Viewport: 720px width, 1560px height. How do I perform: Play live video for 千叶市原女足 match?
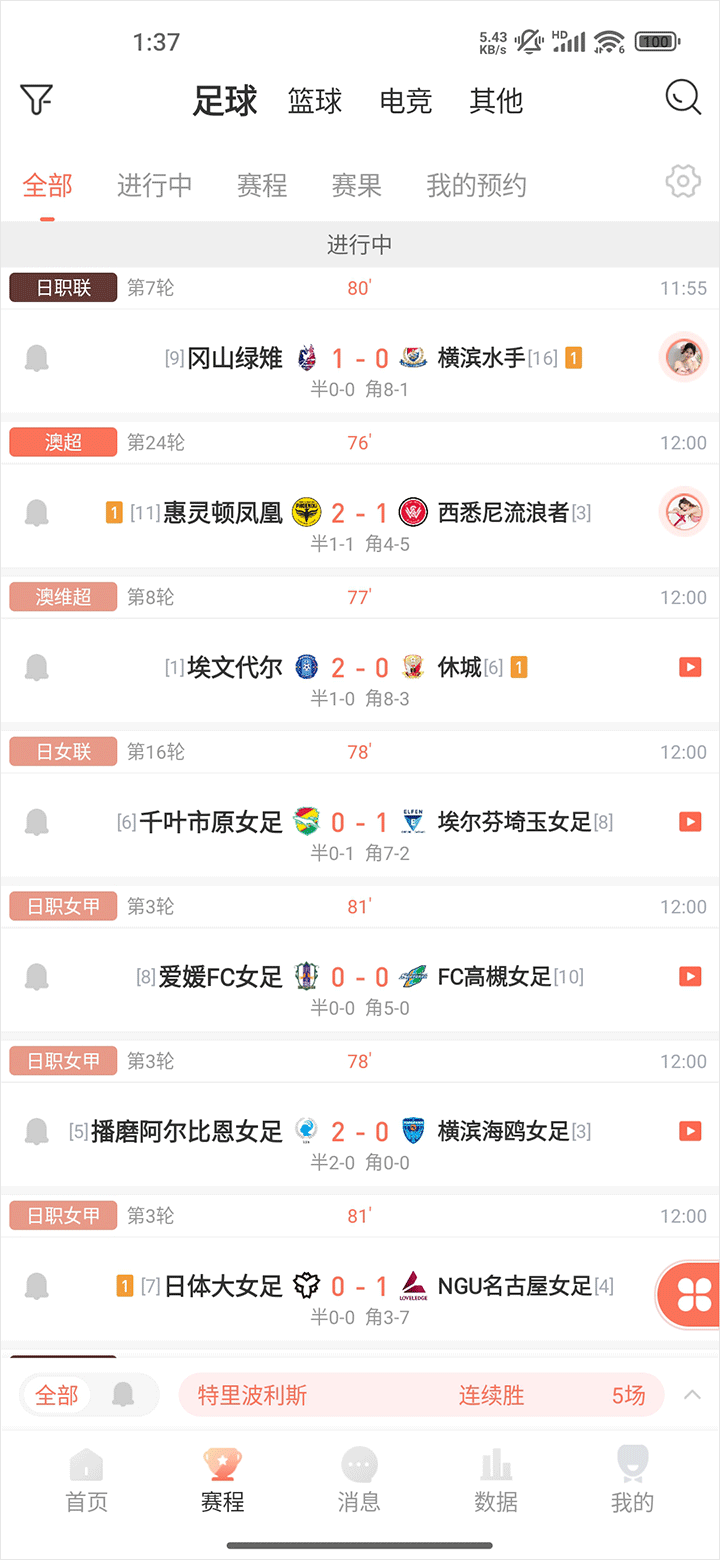click(690, 822)
